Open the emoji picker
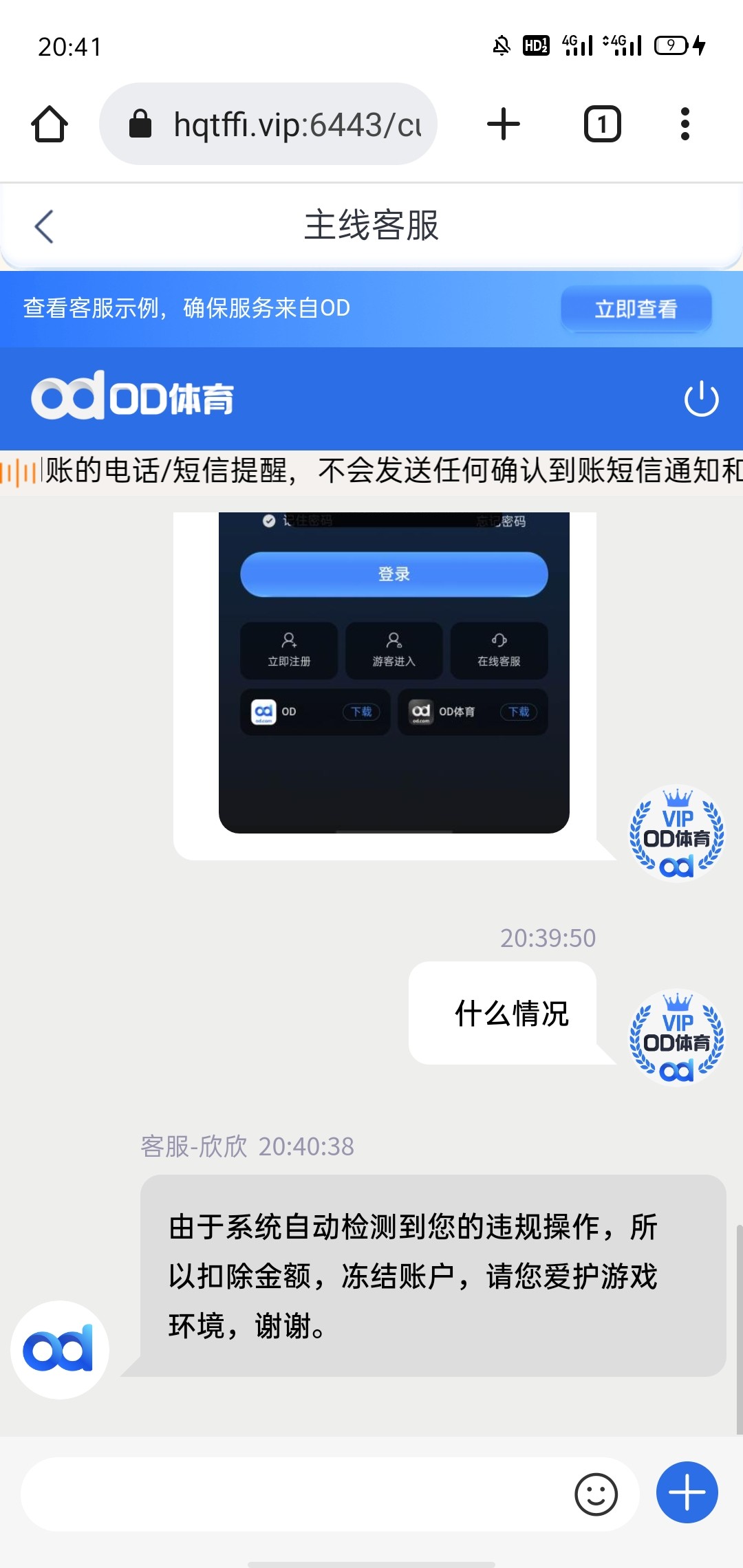The image size is (743, 1568). pyautogui.click(x=596, y=1494)
